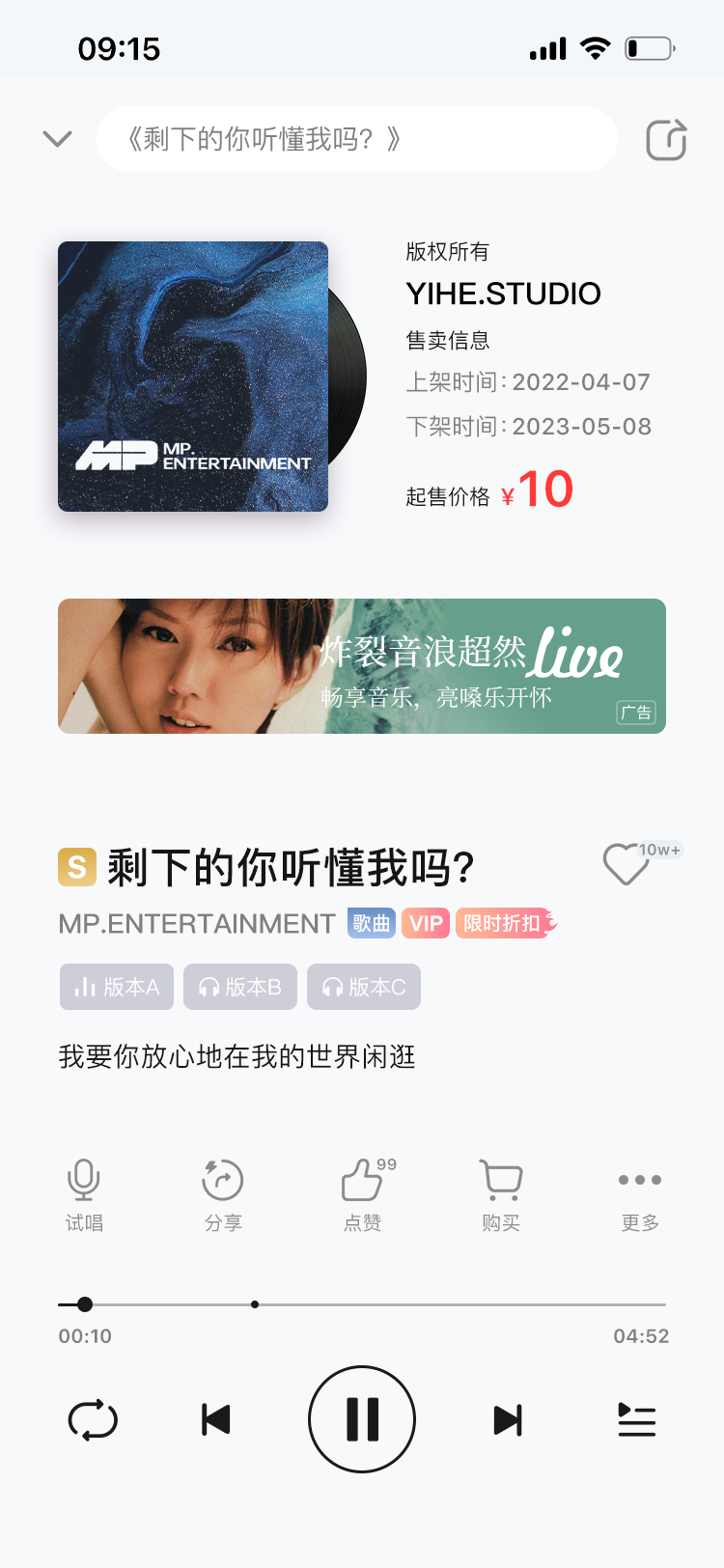Give a 点赞 thumbs-up
Screen dimensions: 724x1568
click(365, 1195)
